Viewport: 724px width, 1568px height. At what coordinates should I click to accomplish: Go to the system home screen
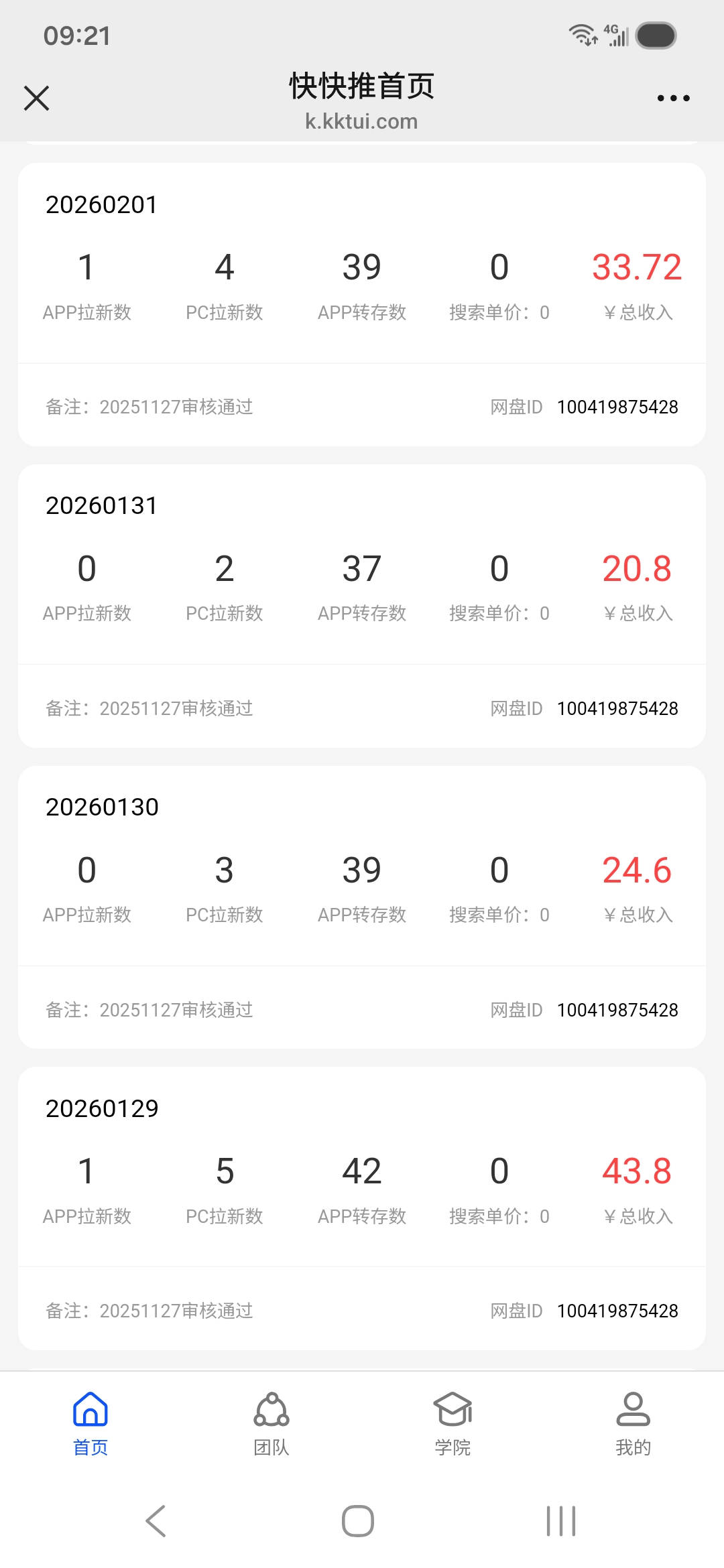[358, 1520]
